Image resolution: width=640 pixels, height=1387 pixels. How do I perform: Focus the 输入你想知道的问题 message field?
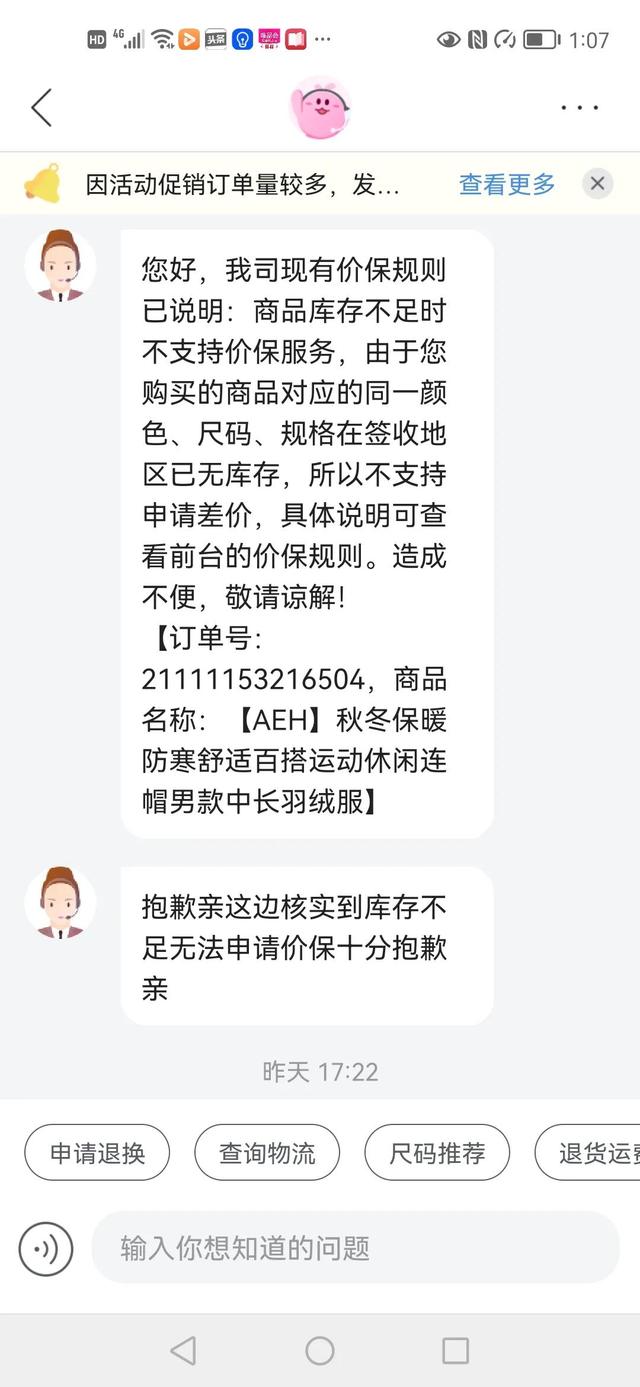tap(355, 1248)
